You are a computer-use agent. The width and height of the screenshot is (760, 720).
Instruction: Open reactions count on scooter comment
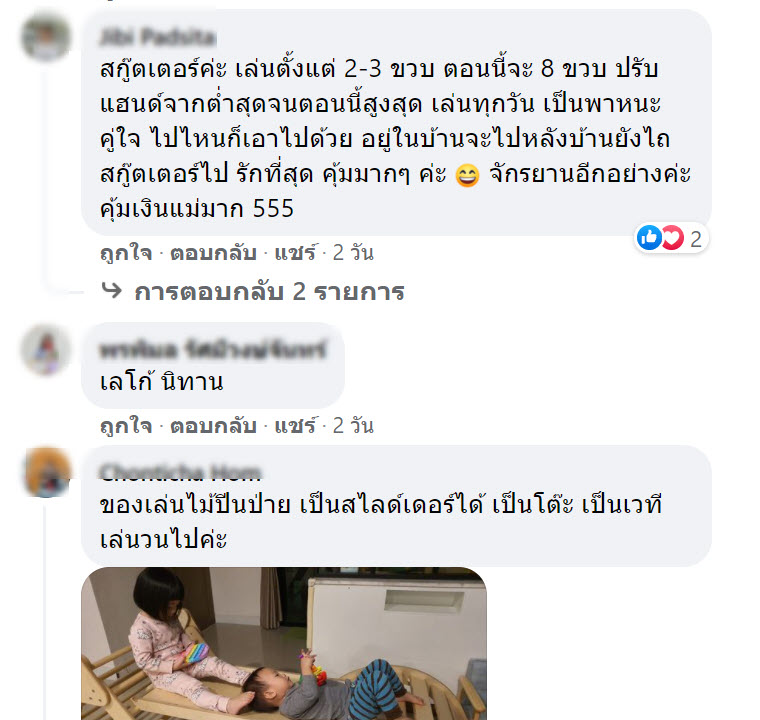[672, 238]
